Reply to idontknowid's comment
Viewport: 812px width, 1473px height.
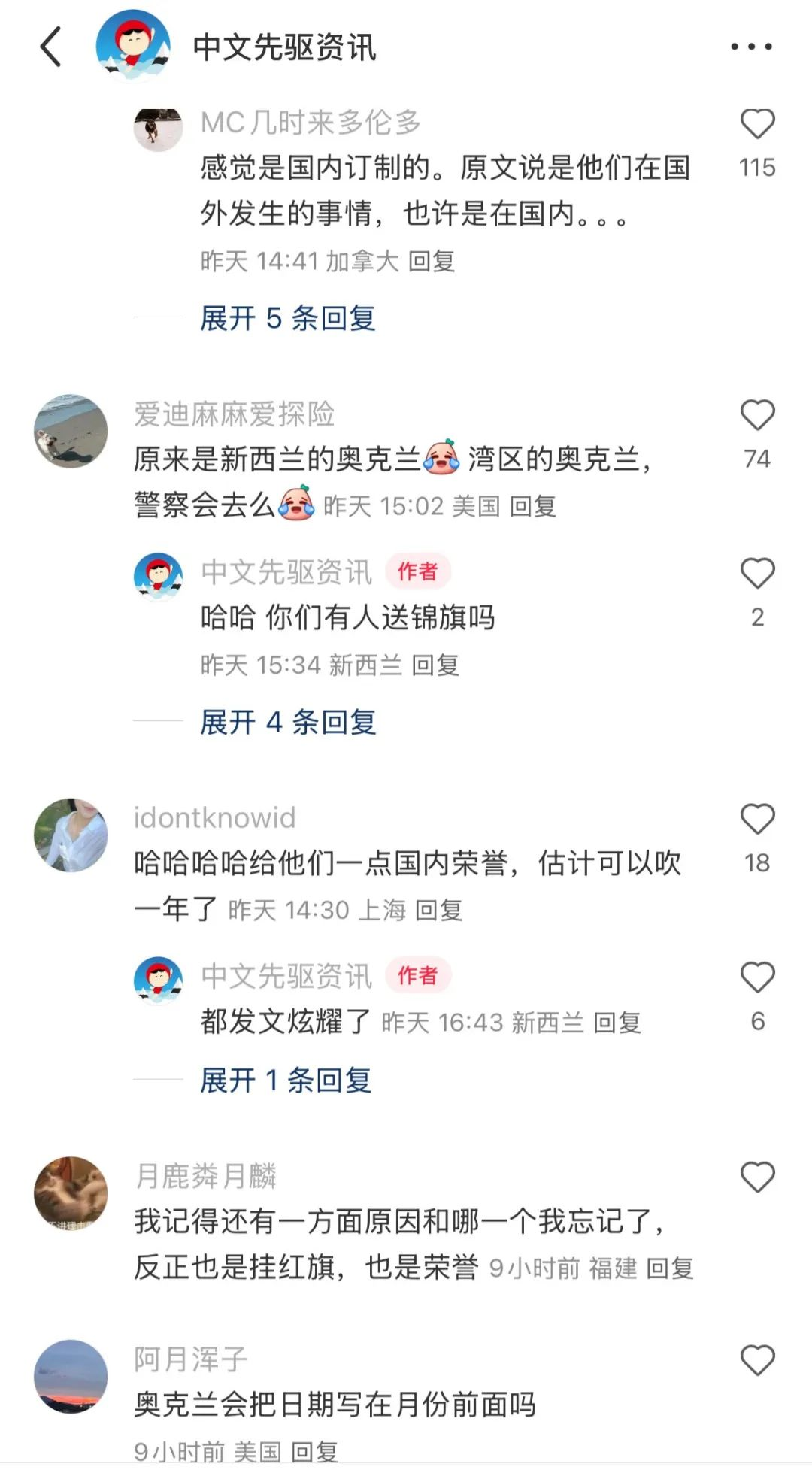439,911
